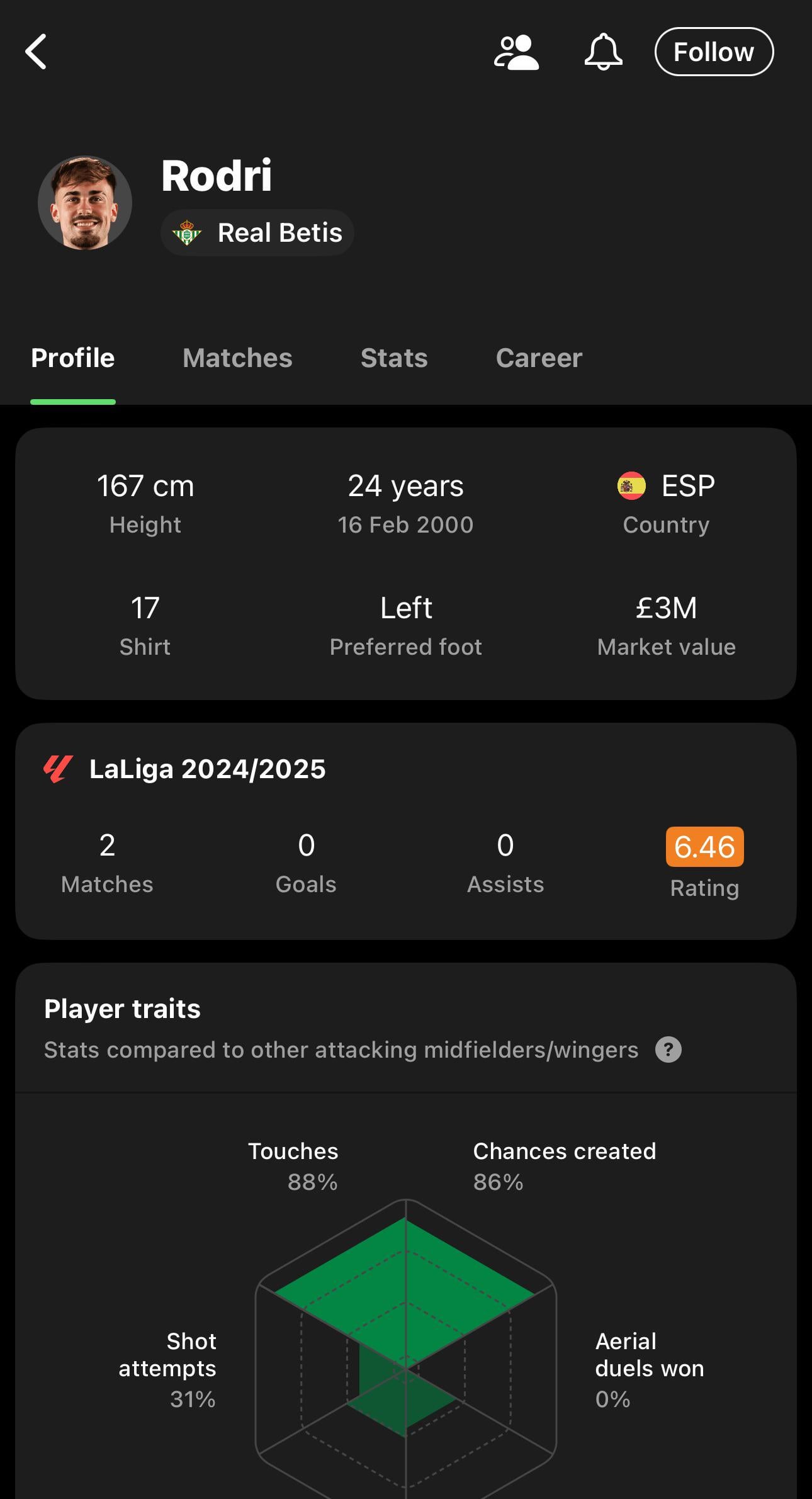Switch to the Stats tab
The image size is (812, 1499).
click(x=394, y=358)
